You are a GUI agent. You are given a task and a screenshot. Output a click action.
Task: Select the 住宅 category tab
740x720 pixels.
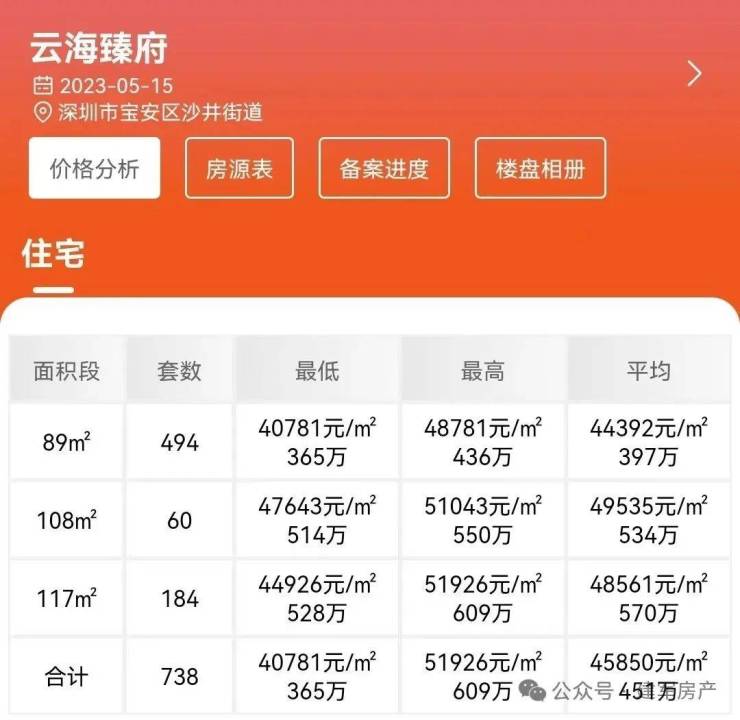[52, 255]
